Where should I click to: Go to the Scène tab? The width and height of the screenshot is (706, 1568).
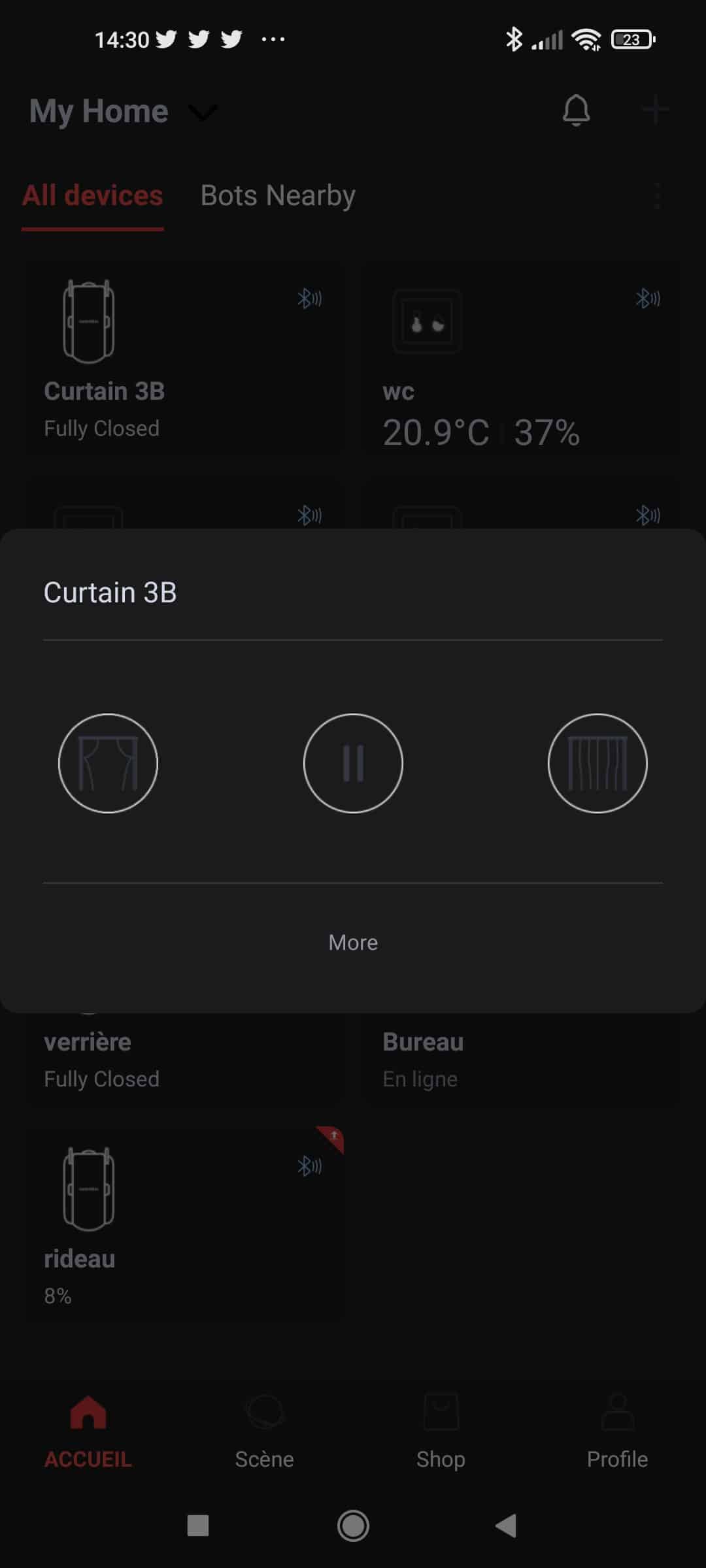(x=264, y=1431)
